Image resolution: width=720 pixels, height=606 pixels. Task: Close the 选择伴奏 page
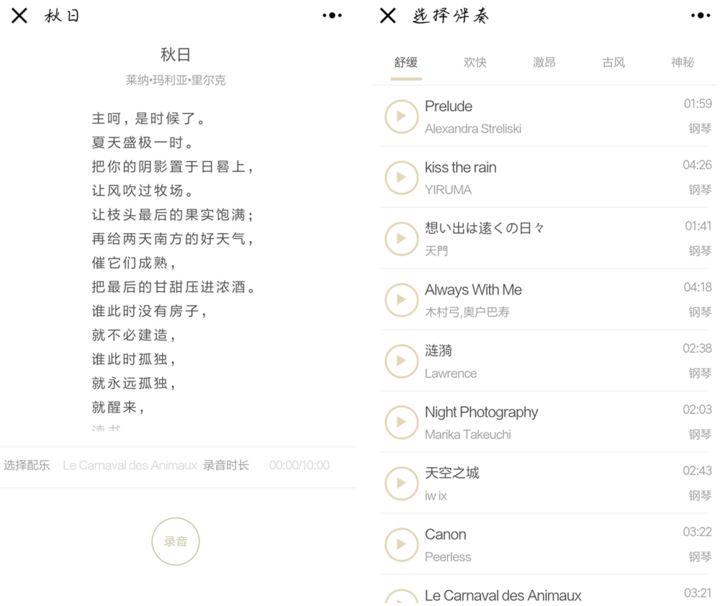point(388,16)
